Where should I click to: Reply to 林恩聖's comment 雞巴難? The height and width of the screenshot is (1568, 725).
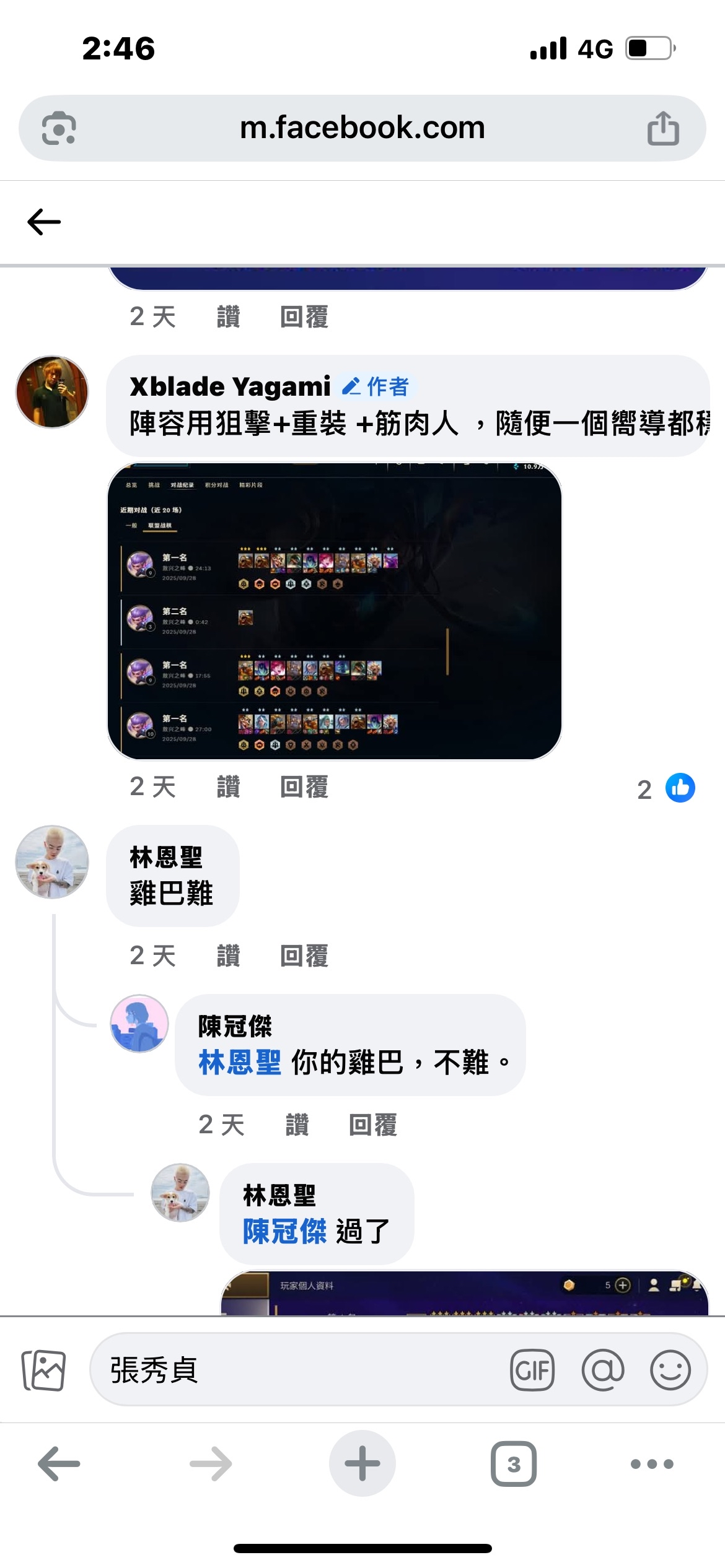point(304,956)
